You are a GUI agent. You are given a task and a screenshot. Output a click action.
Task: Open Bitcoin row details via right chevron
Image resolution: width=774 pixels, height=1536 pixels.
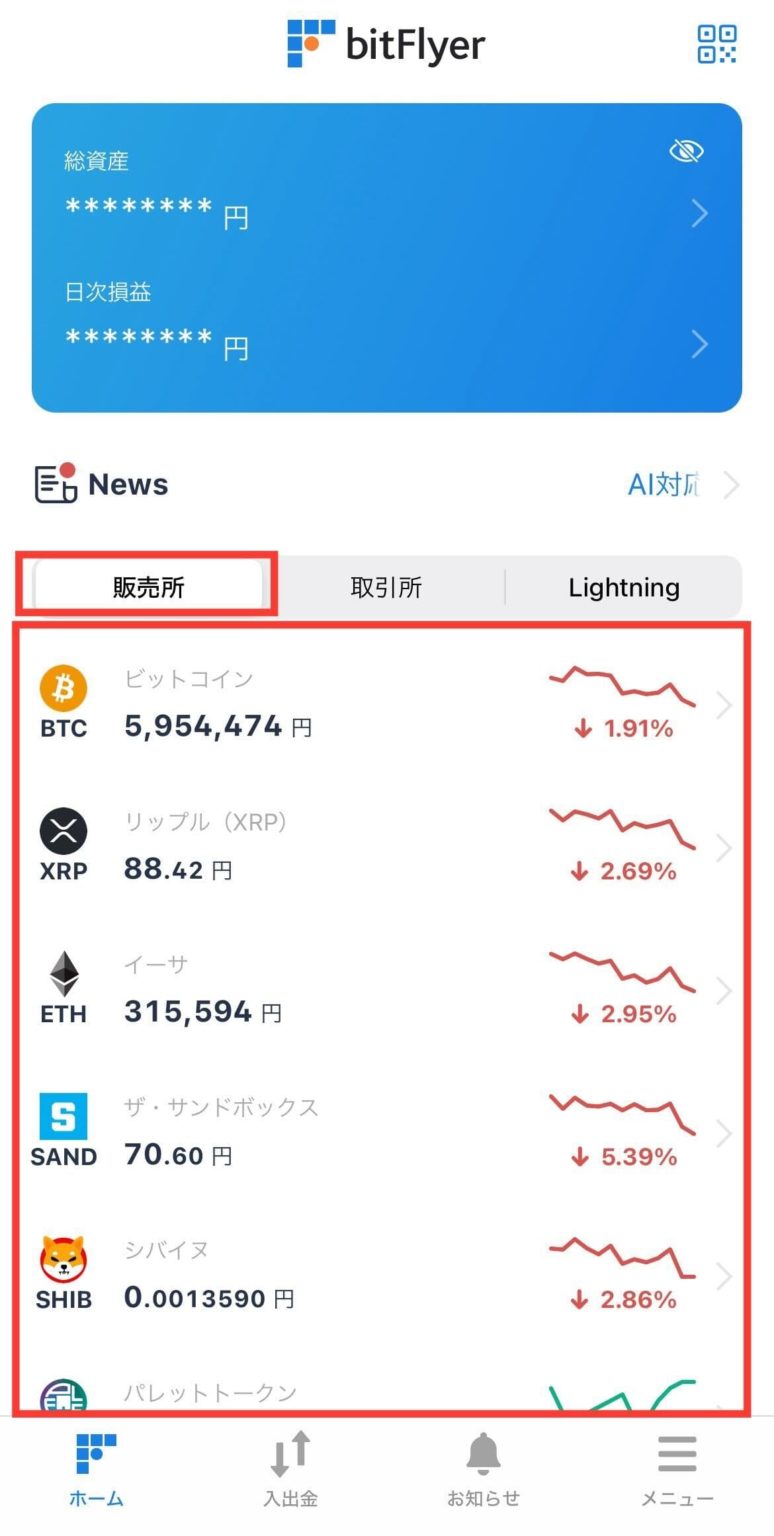click(724, 705)
